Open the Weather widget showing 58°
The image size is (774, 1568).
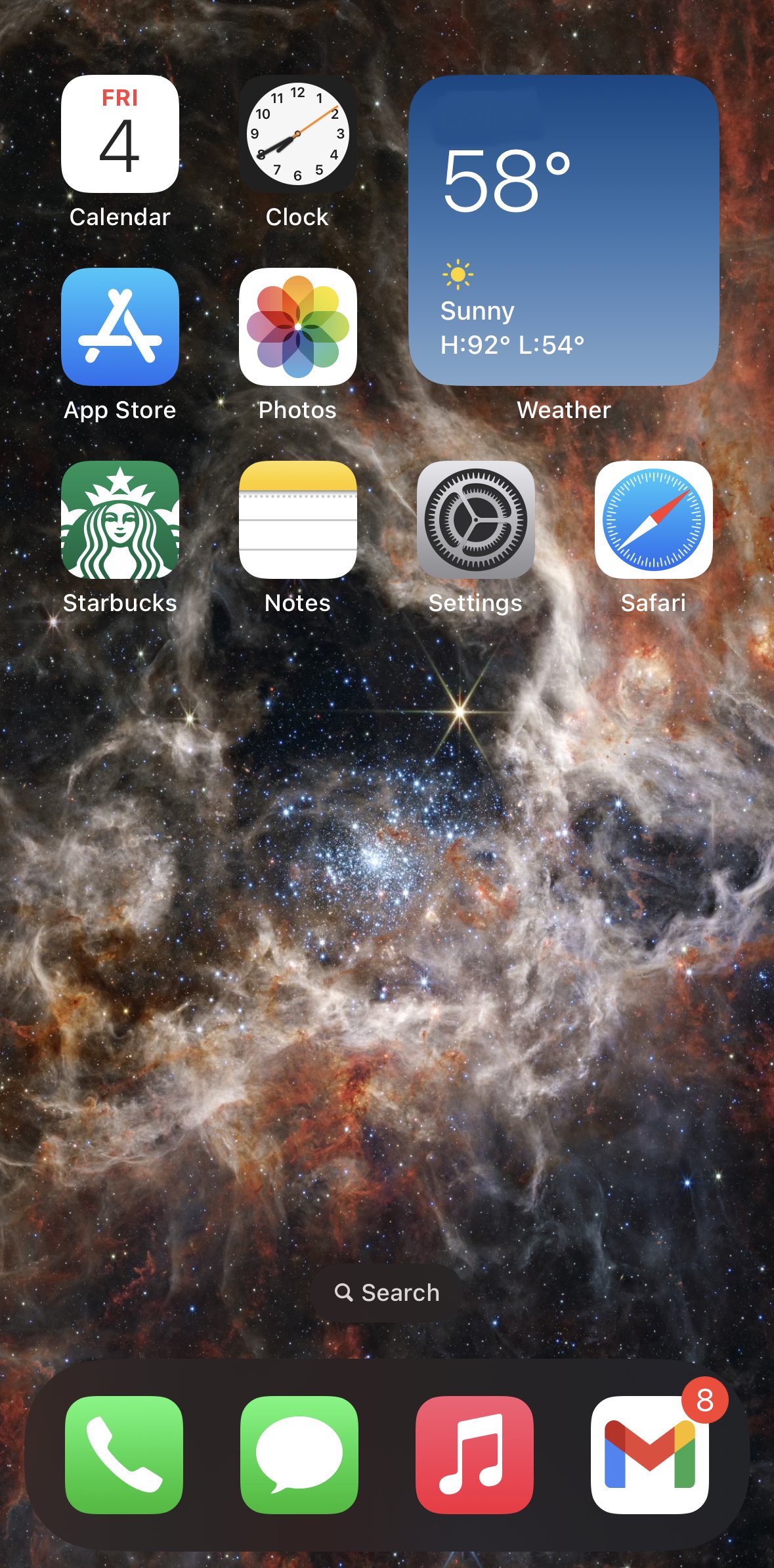click(563, 230)
